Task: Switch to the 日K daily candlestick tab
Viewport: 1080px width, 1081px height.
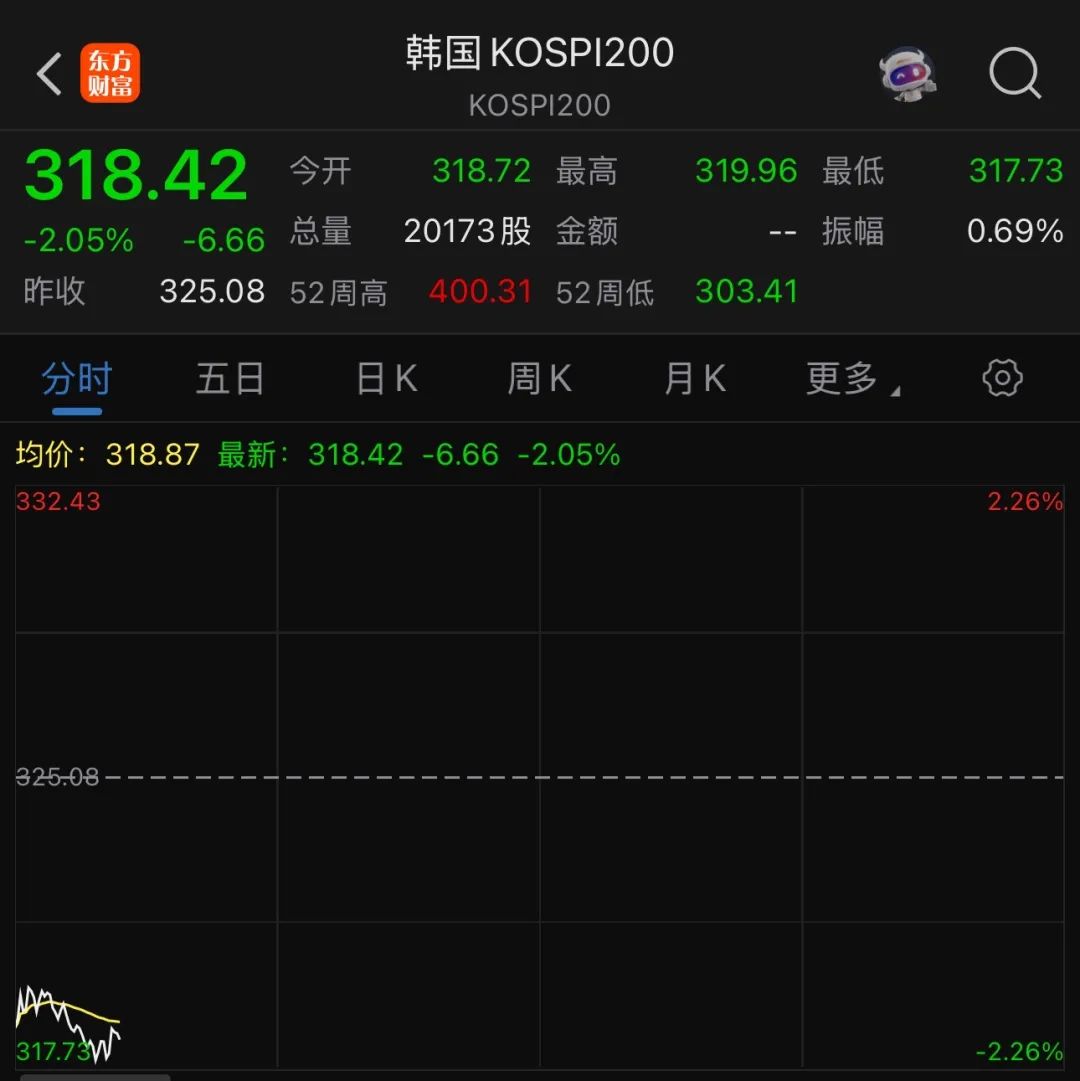Action: [x=387, y=378]
